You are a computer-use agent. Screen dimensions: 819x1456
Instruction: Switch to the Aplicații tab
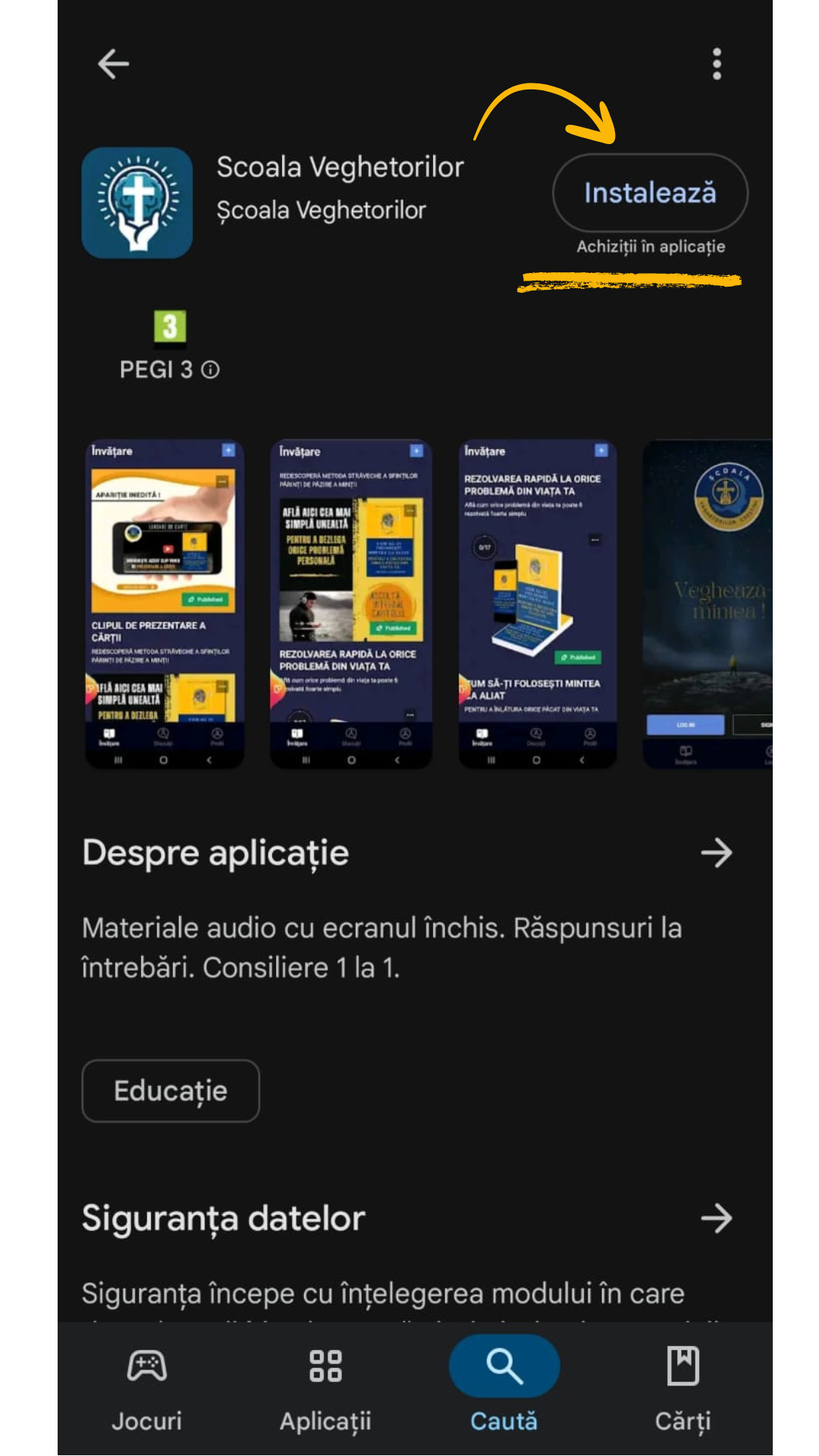325,1389
